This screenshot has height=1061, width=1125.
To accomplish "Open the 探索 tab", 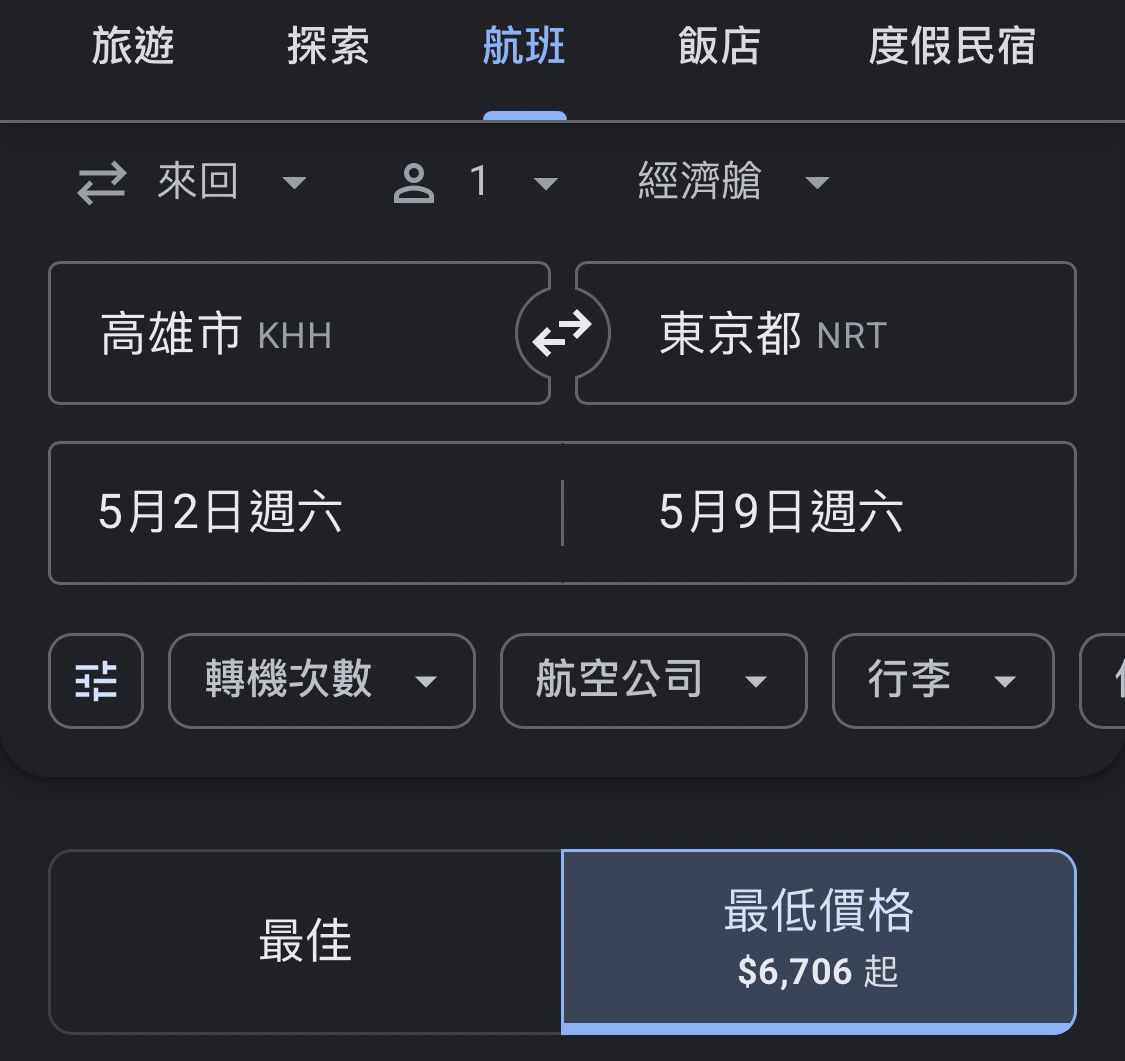I will coord(328,46).
